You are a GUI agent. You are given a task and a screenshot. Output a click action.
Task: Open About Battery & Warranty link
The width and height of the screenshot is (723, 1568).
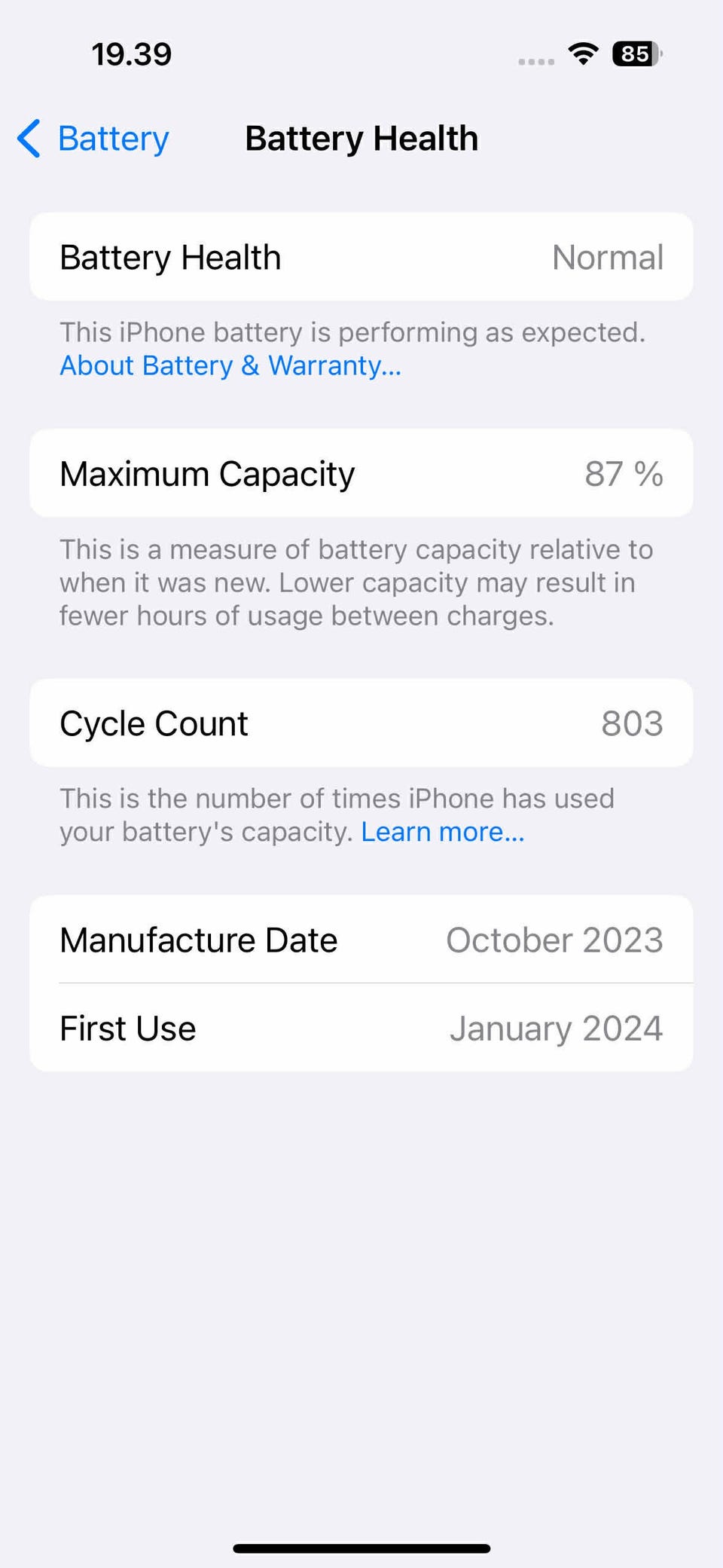click(x=230, y=366)
